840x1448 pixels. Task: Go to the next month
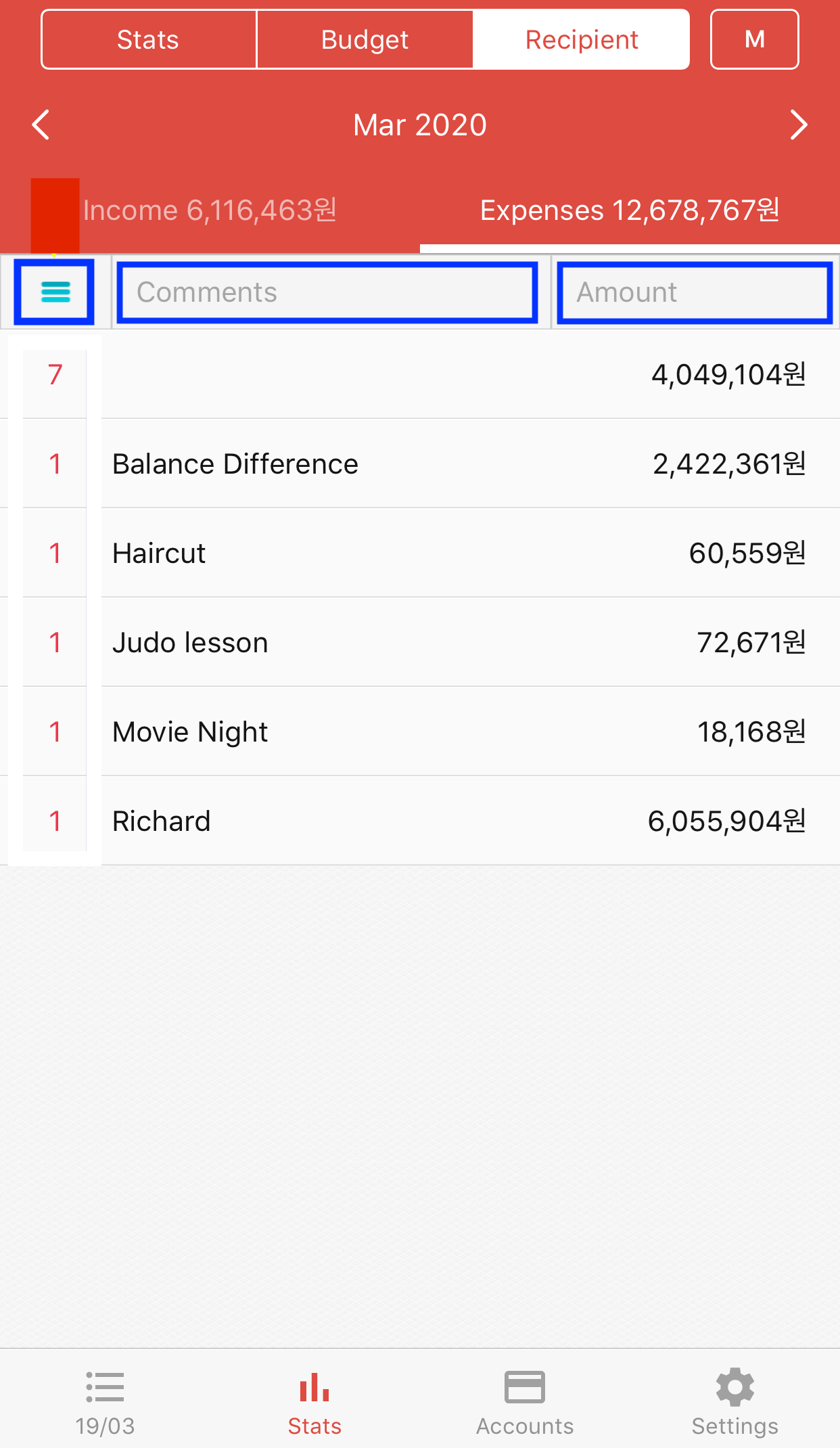click(x=799, y=125)
